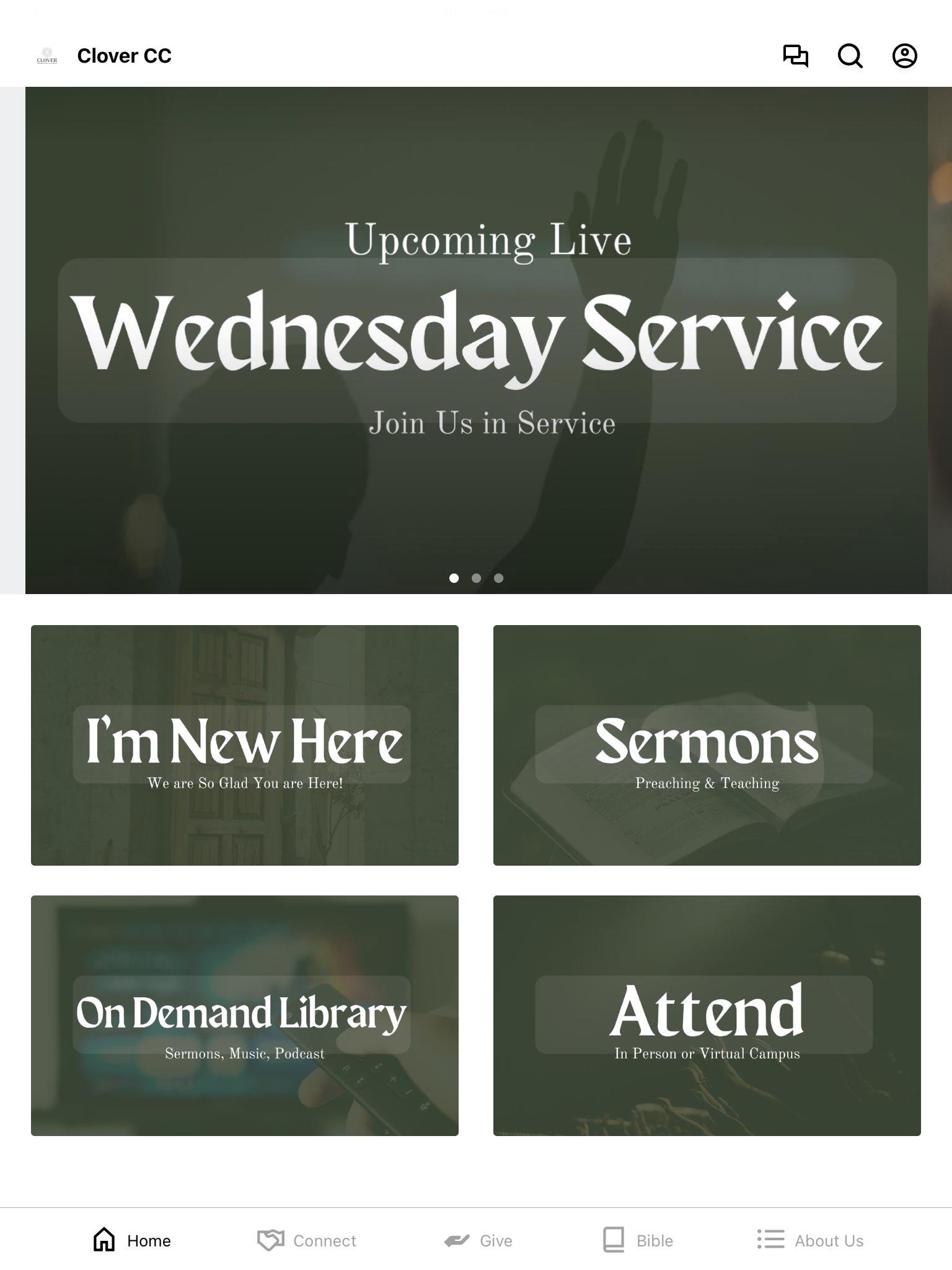Viewport: 952px width, 1270px height.
Task: Switch to the Bible tab
Action: (x=638, y=1240)
